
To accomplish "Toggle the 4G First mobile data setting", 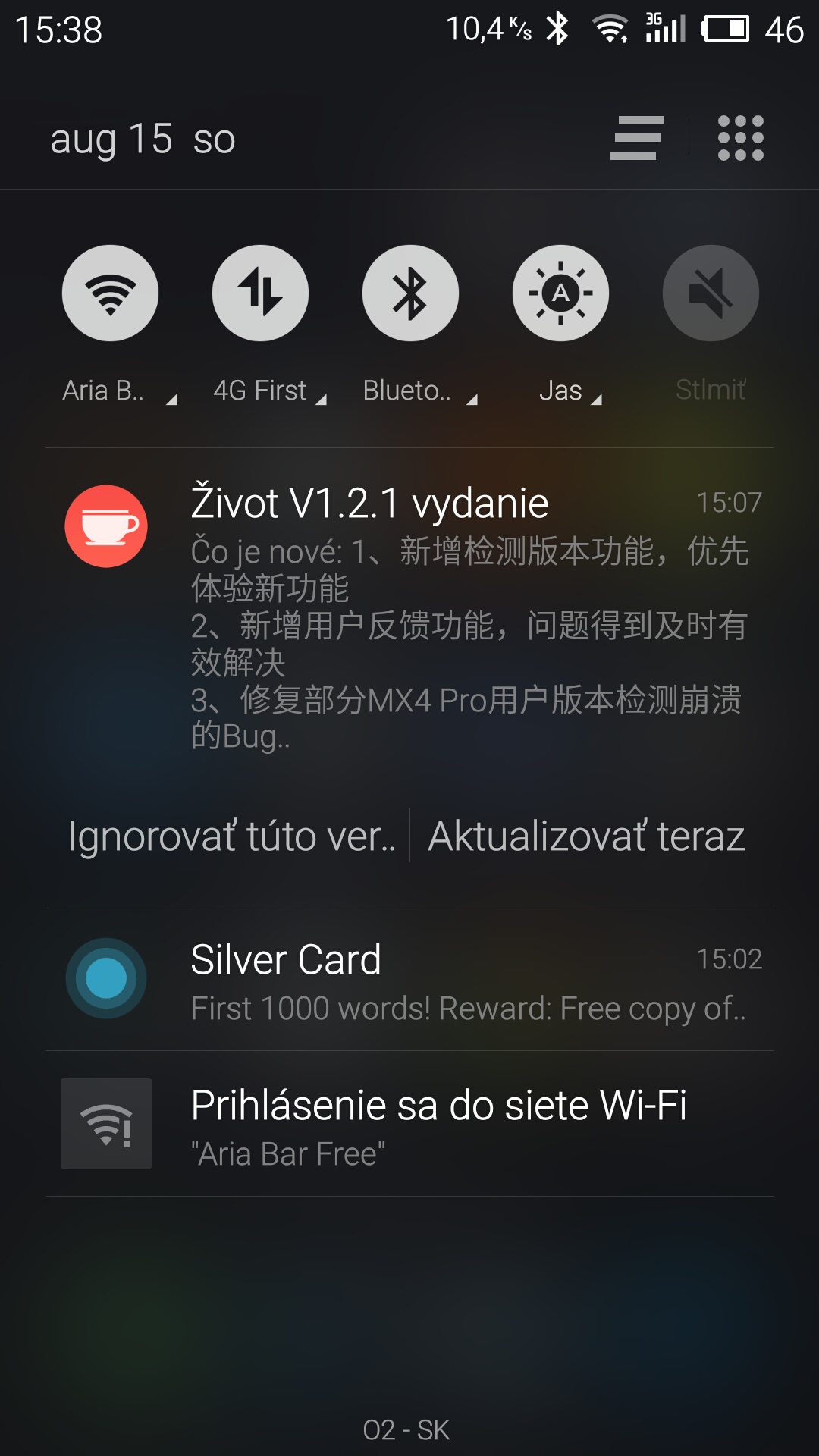I will click(x=260, y=293).
